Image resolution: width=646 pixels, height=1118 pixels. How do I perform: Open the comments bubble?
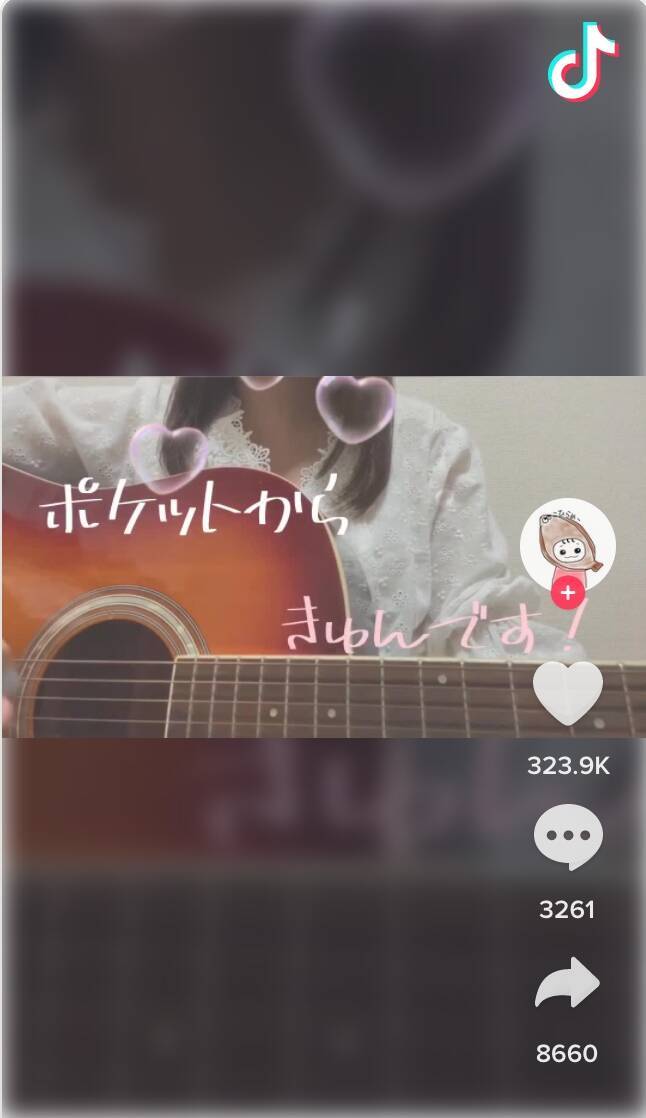pos(568,836)
